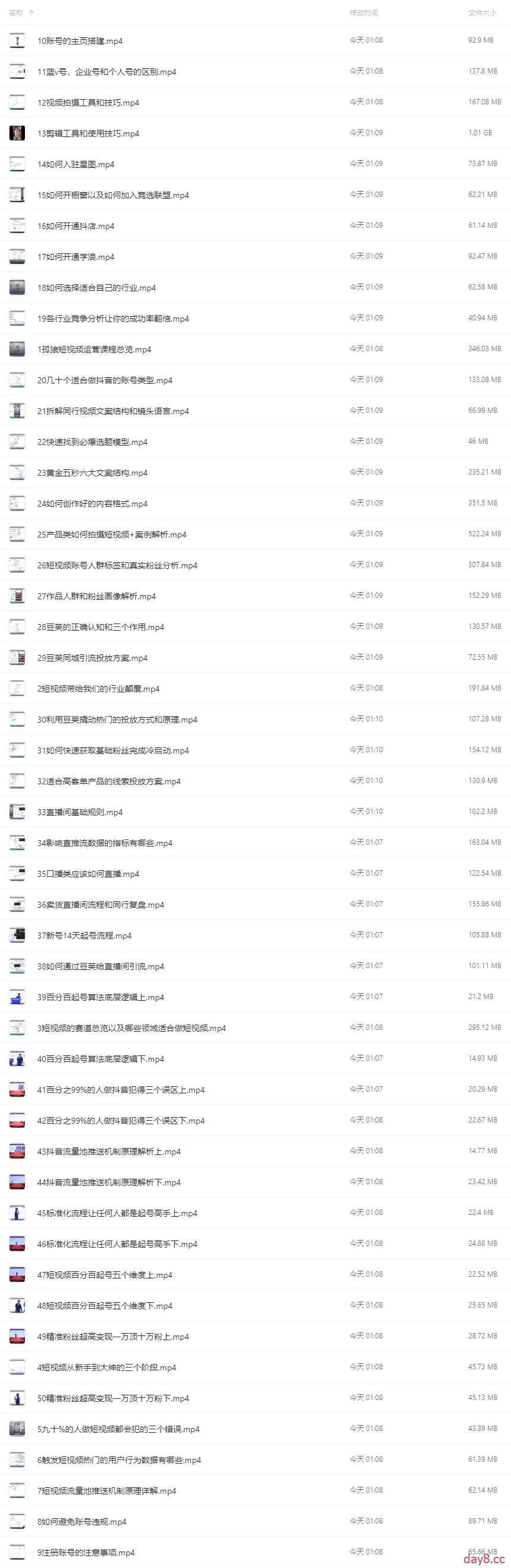Screen dimensions: 511x1568
Task: Open 16如何开通抖店.mp4
Action: pos(75,226)
